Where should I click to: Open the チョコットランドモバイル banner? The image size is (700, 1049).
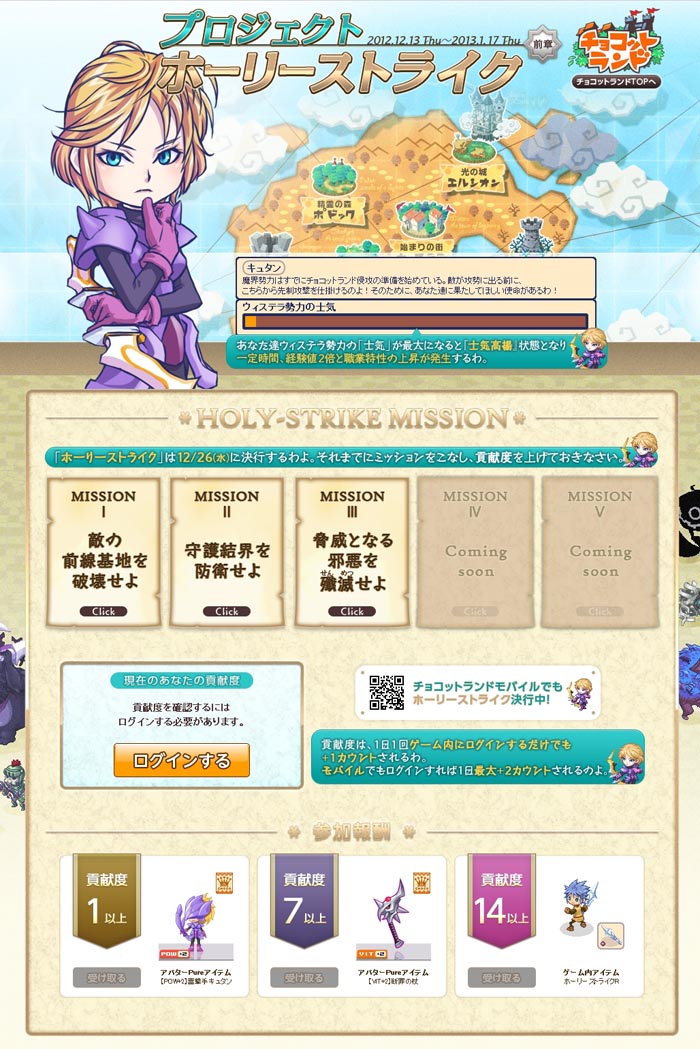point(478,692)
